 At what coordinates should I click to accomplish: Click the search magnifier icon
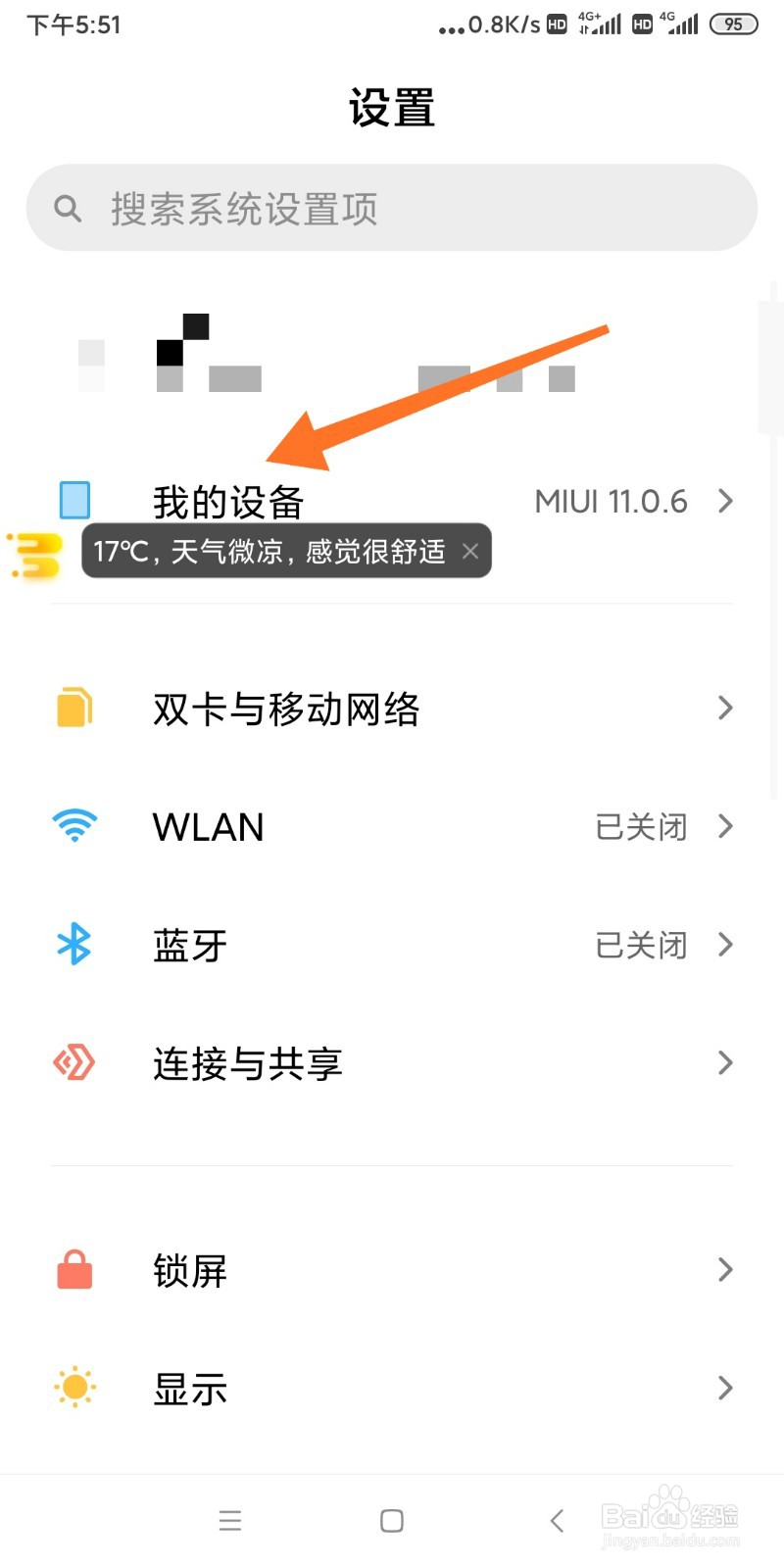pyautogui.click(x=67, y=208)
